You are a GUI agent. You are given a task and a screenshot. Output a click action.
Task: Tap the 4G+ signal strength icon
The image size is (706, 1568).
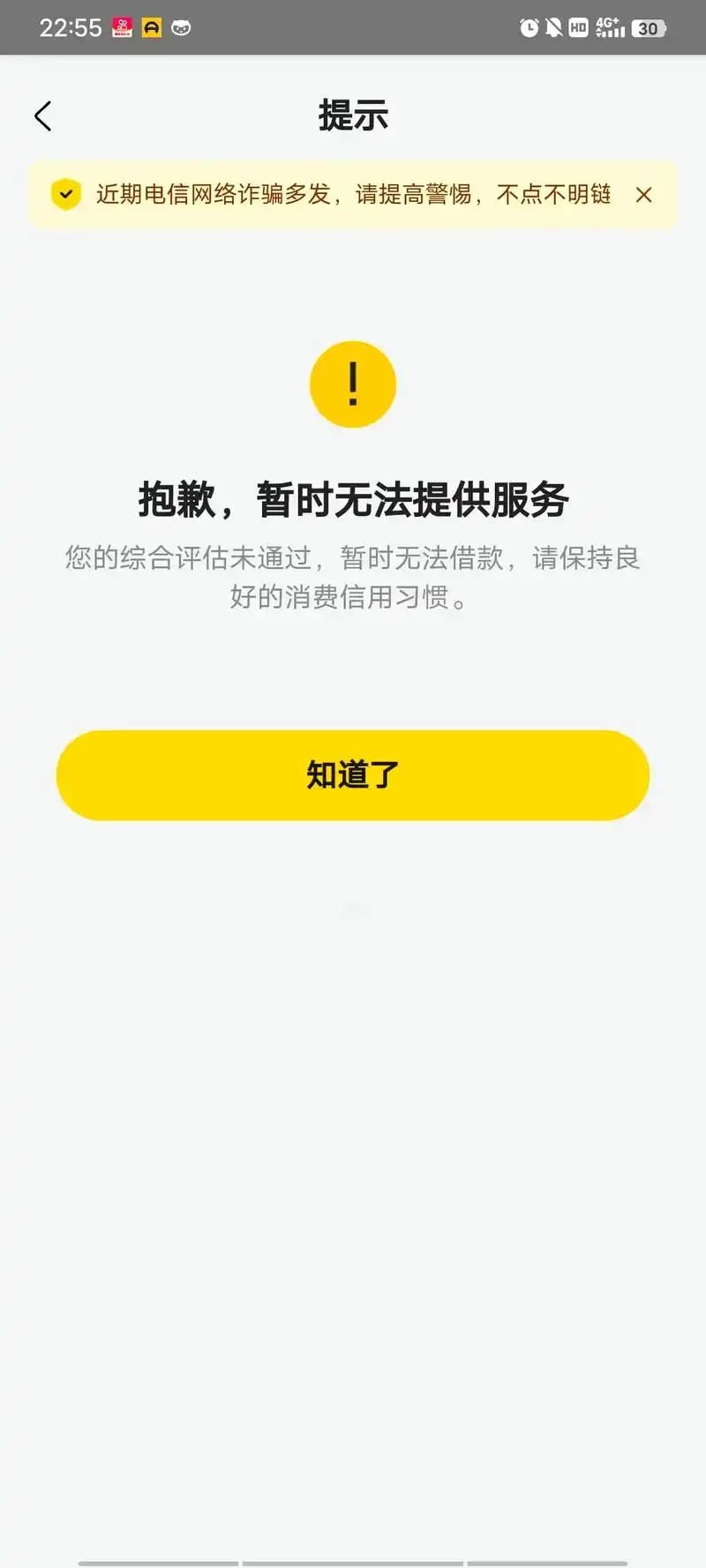pos(610,27)
